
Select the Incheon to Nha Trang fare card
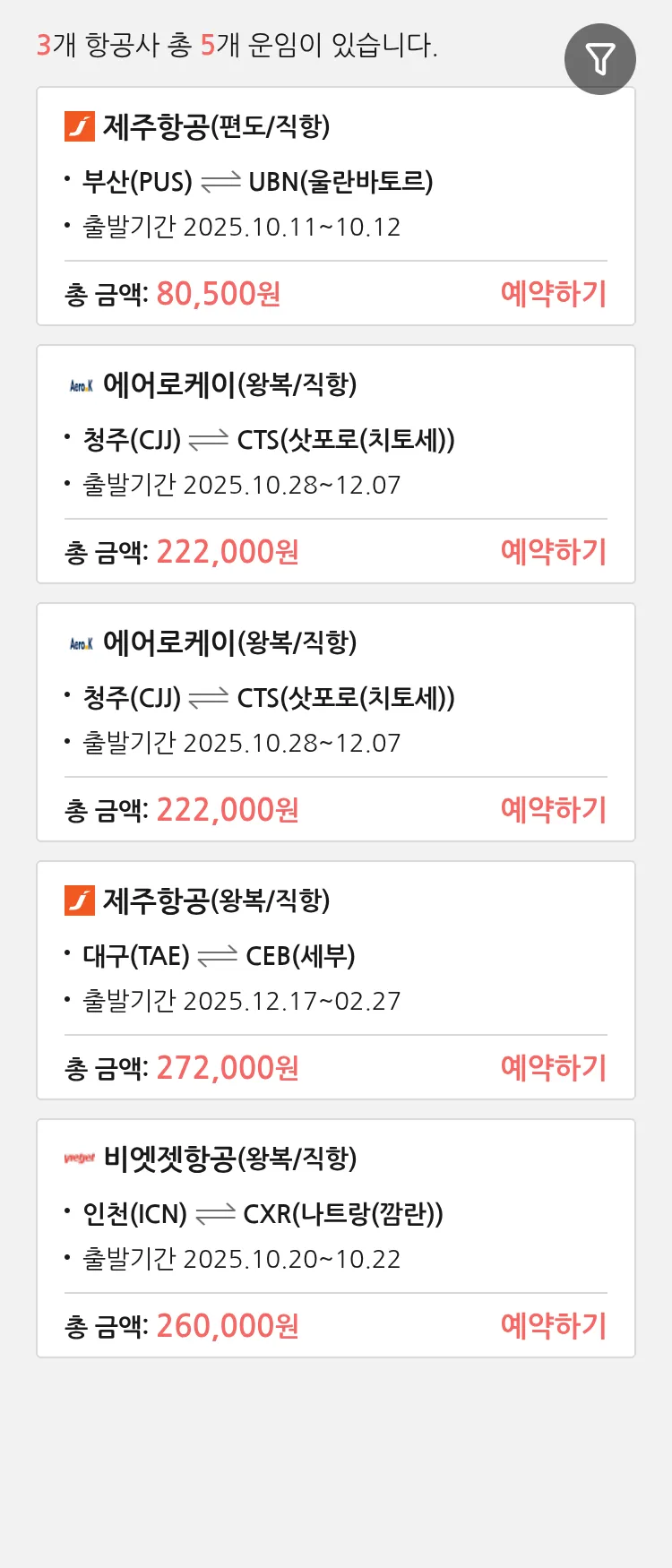pos(336,1236)
